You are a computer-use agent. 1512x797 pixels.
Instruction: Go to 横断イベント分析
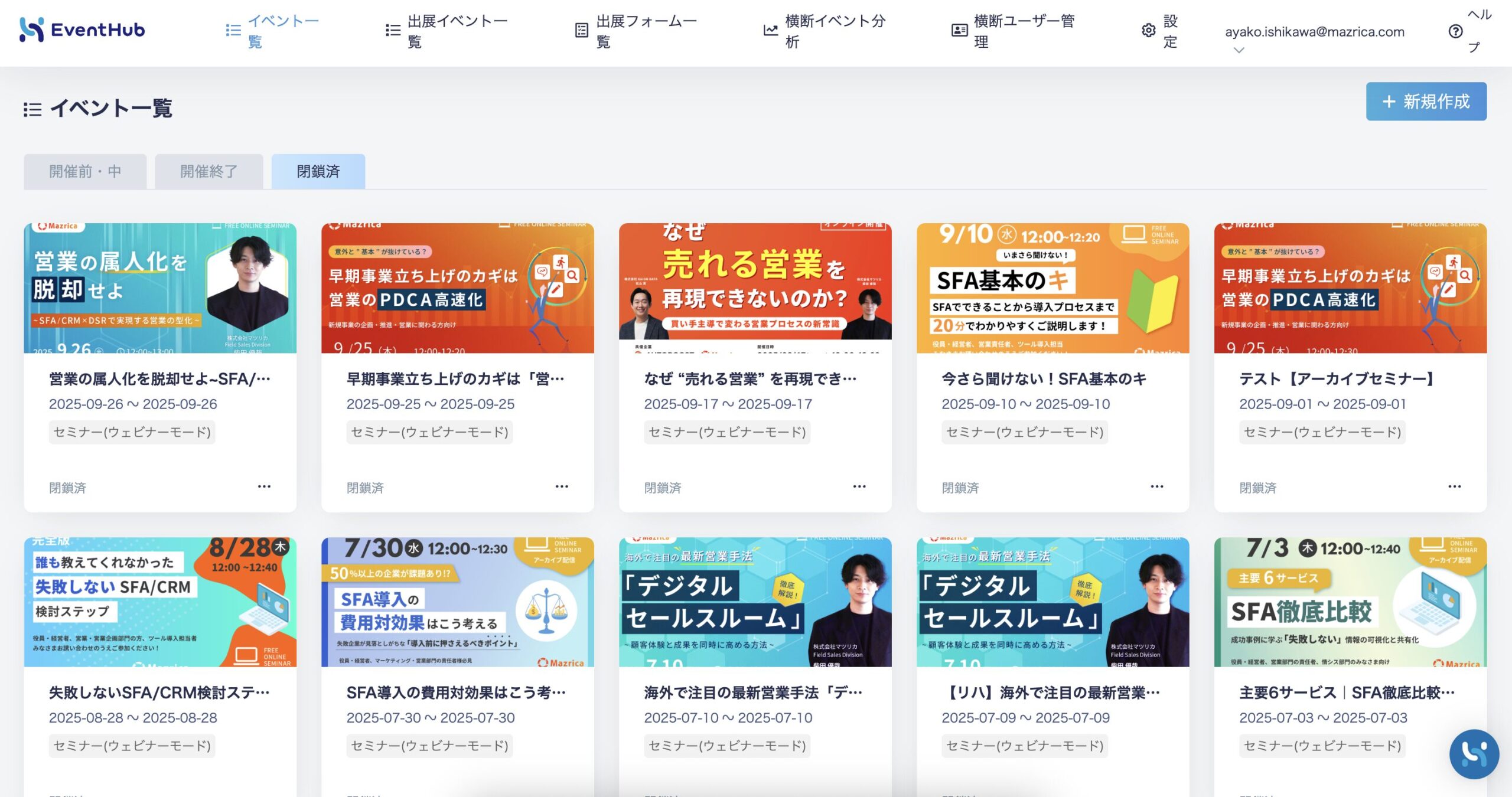coord(826,31)
